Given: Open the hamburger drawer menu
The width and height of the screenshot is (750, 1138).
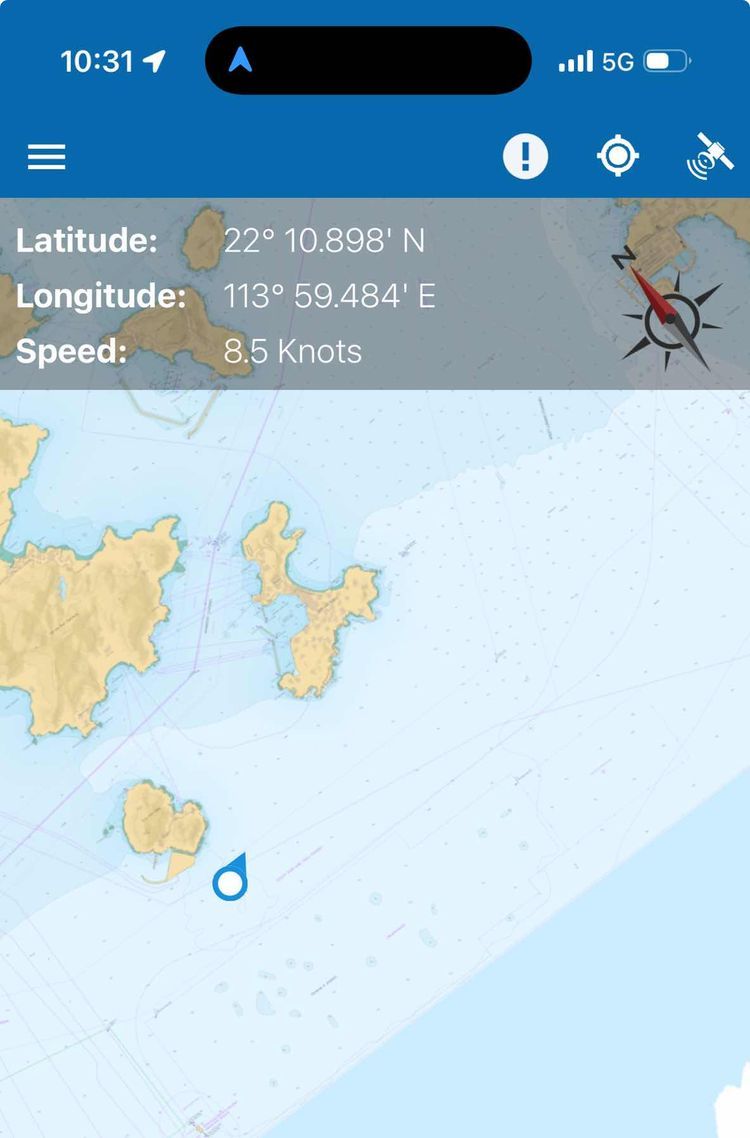Looking at the screenshot, I should (x=46, y=157).
